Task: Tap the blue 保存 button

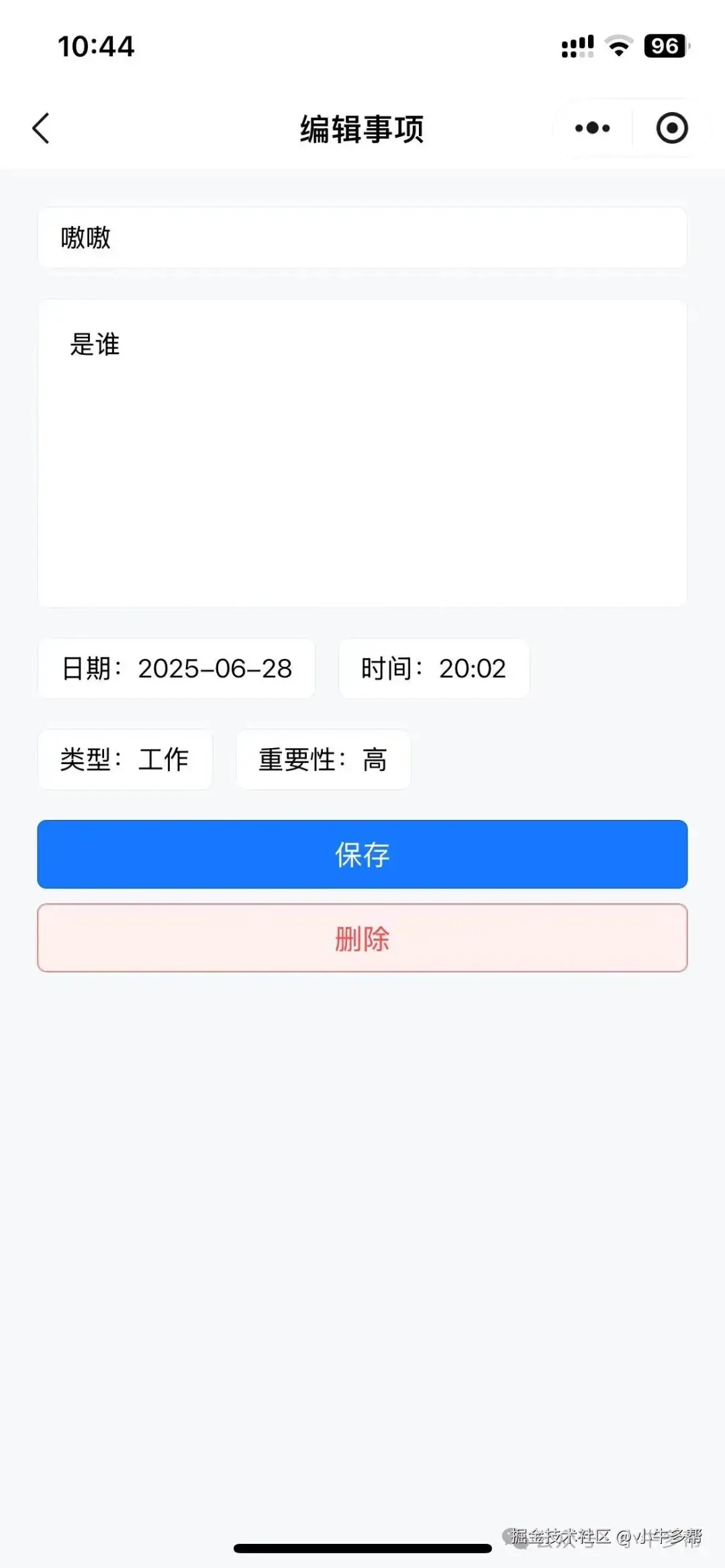Action: click(x=362, y=854)
